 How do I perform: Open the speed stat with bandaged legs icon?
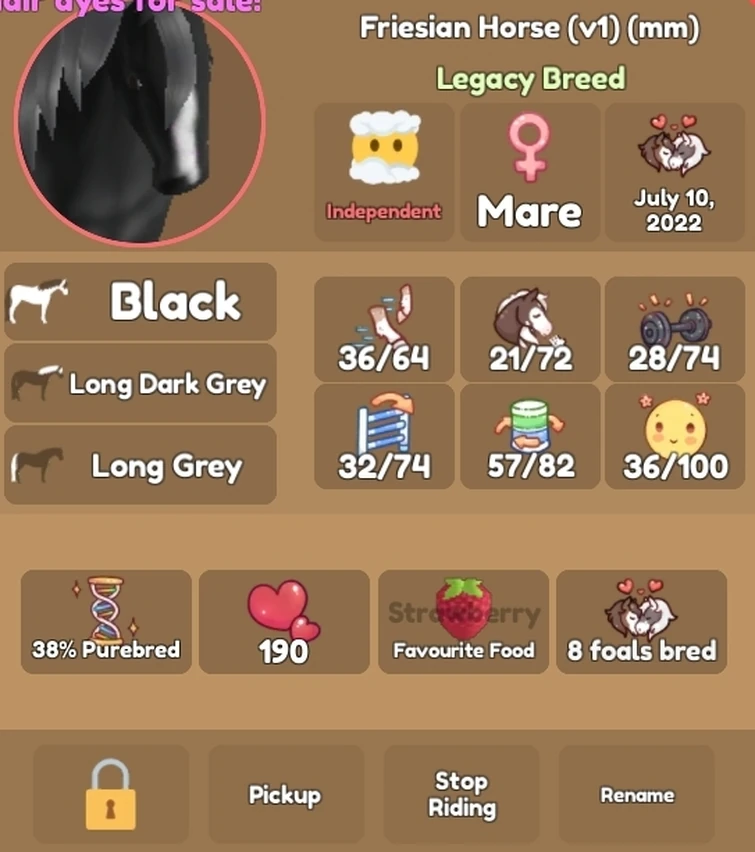tap(384, 330)
